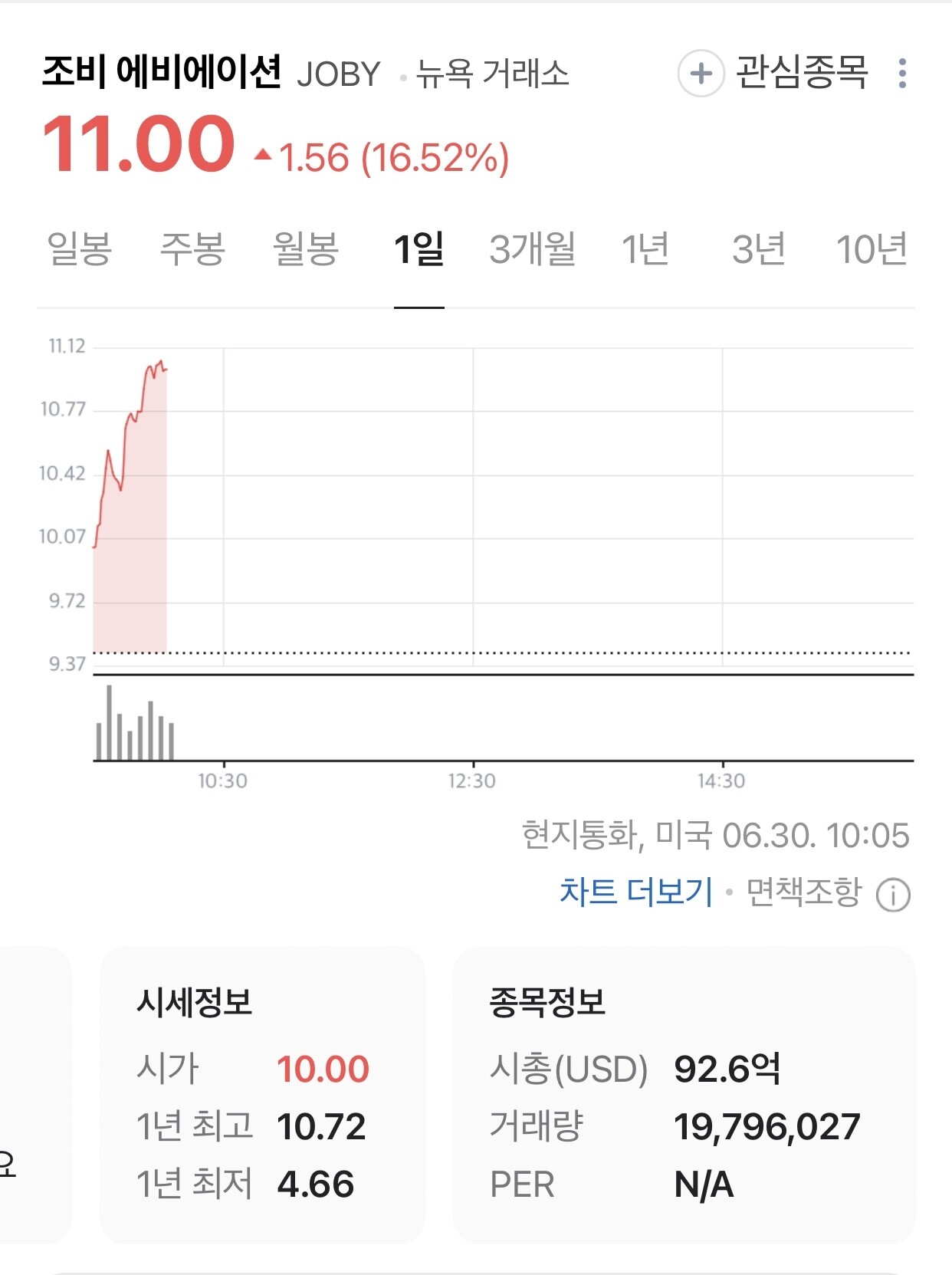Screen dimensions: 952x1275
Task: View the 10년 chart range
Action: point(872,249)
